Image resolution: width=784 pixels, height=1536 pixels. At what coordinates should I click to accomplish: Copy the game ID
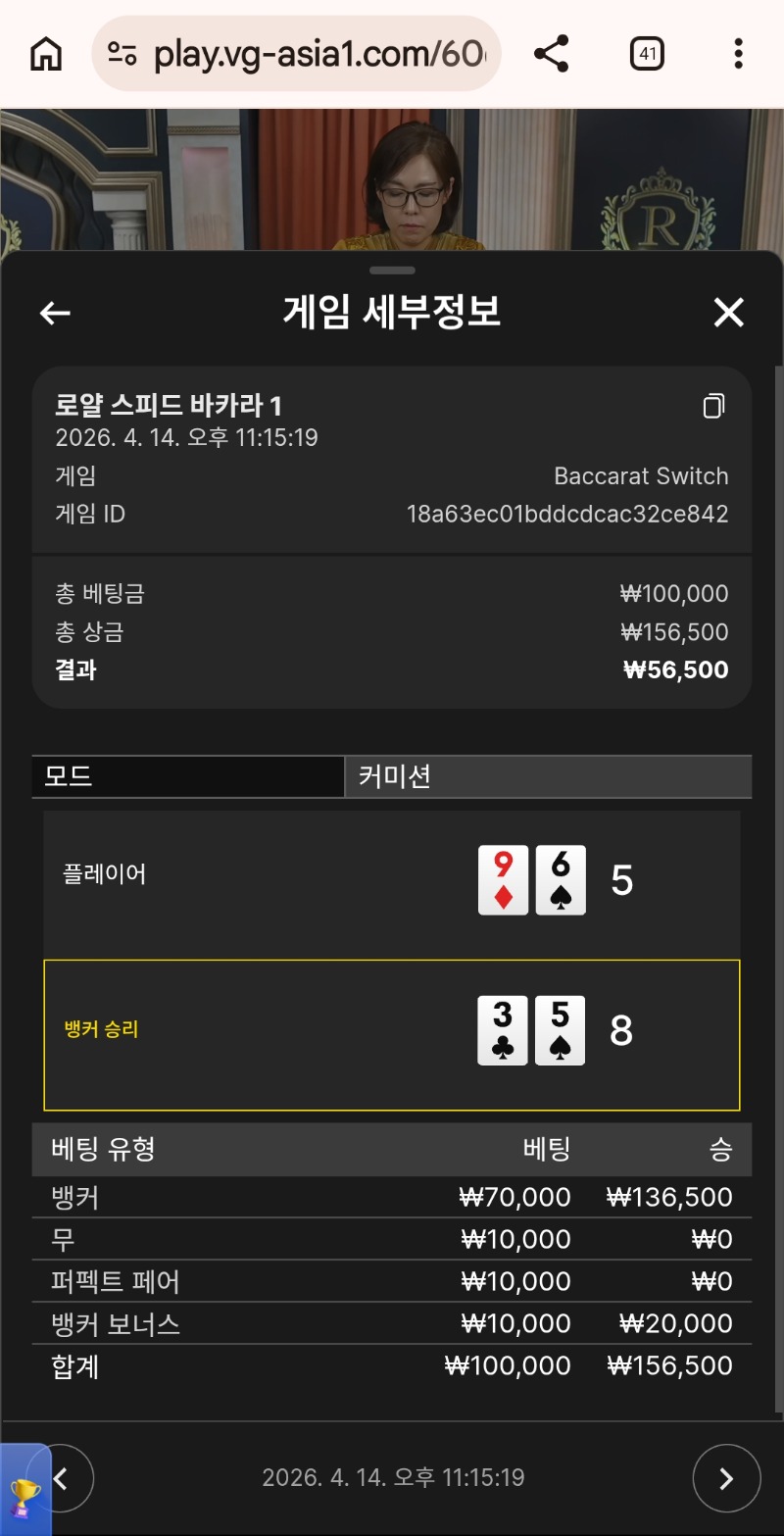[713, 406]
